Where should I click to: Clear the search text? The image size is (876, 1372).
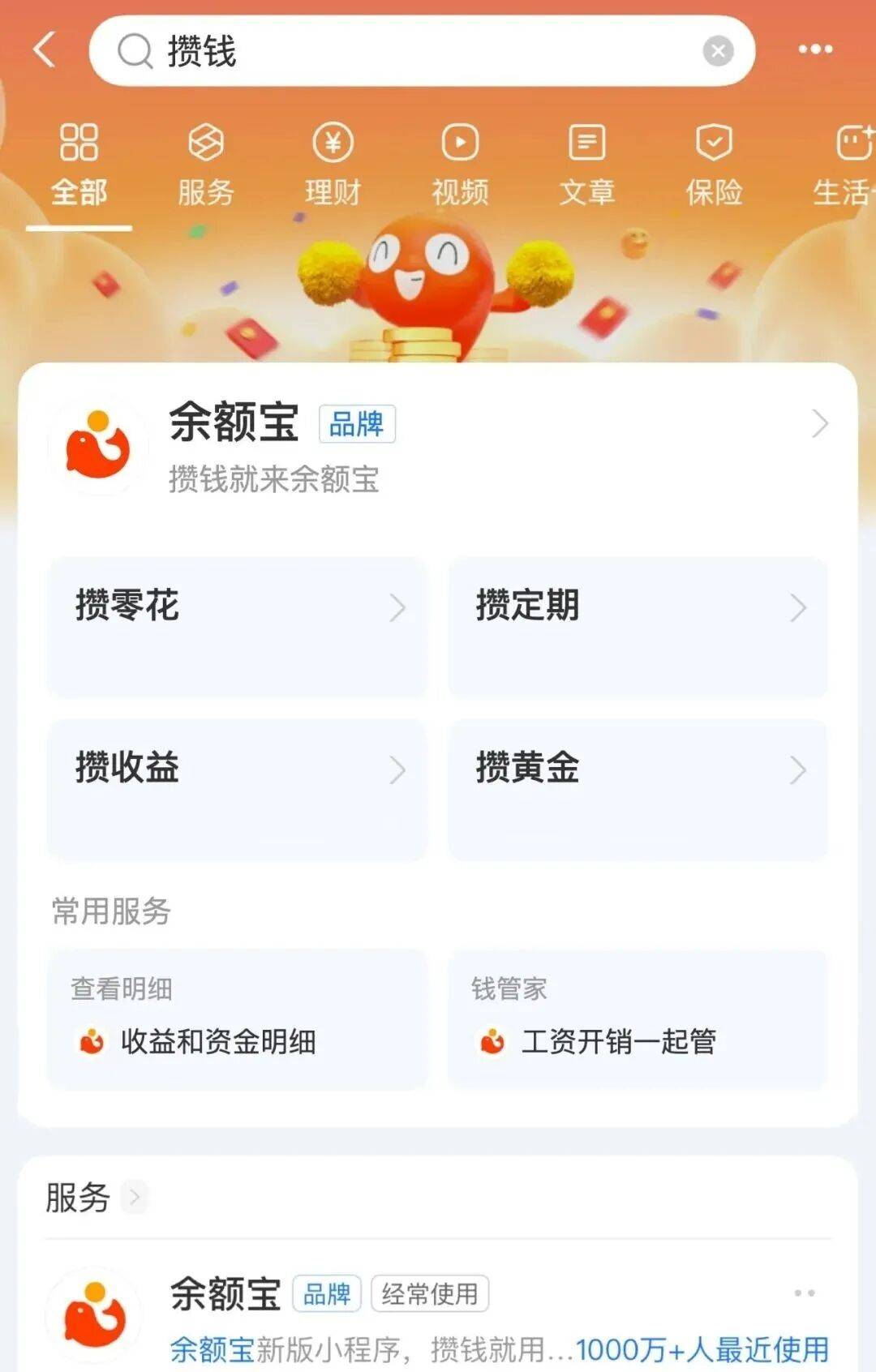click(x=717, y=52)
